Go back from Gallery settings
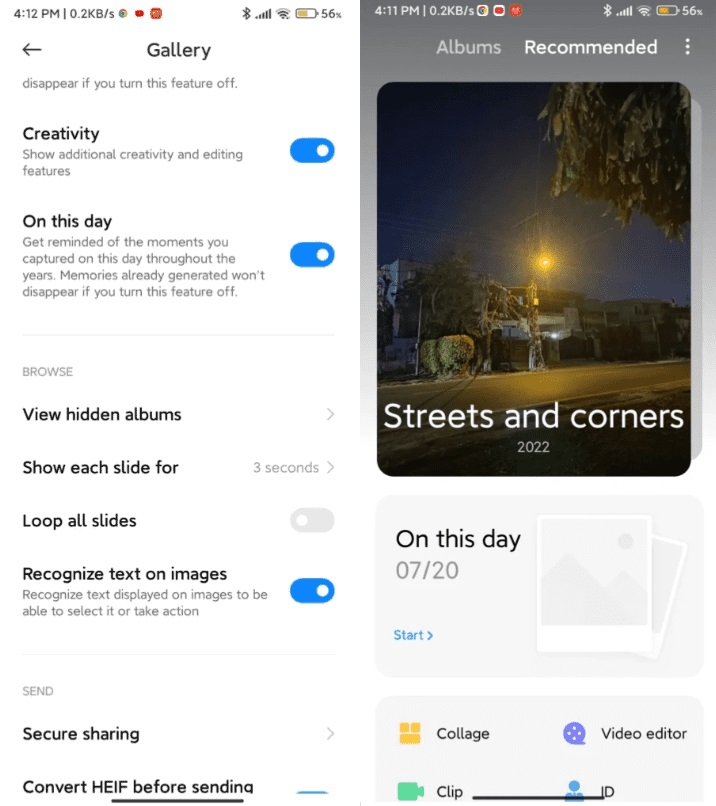Screen dimensions: 716x806 click(32, 50)
